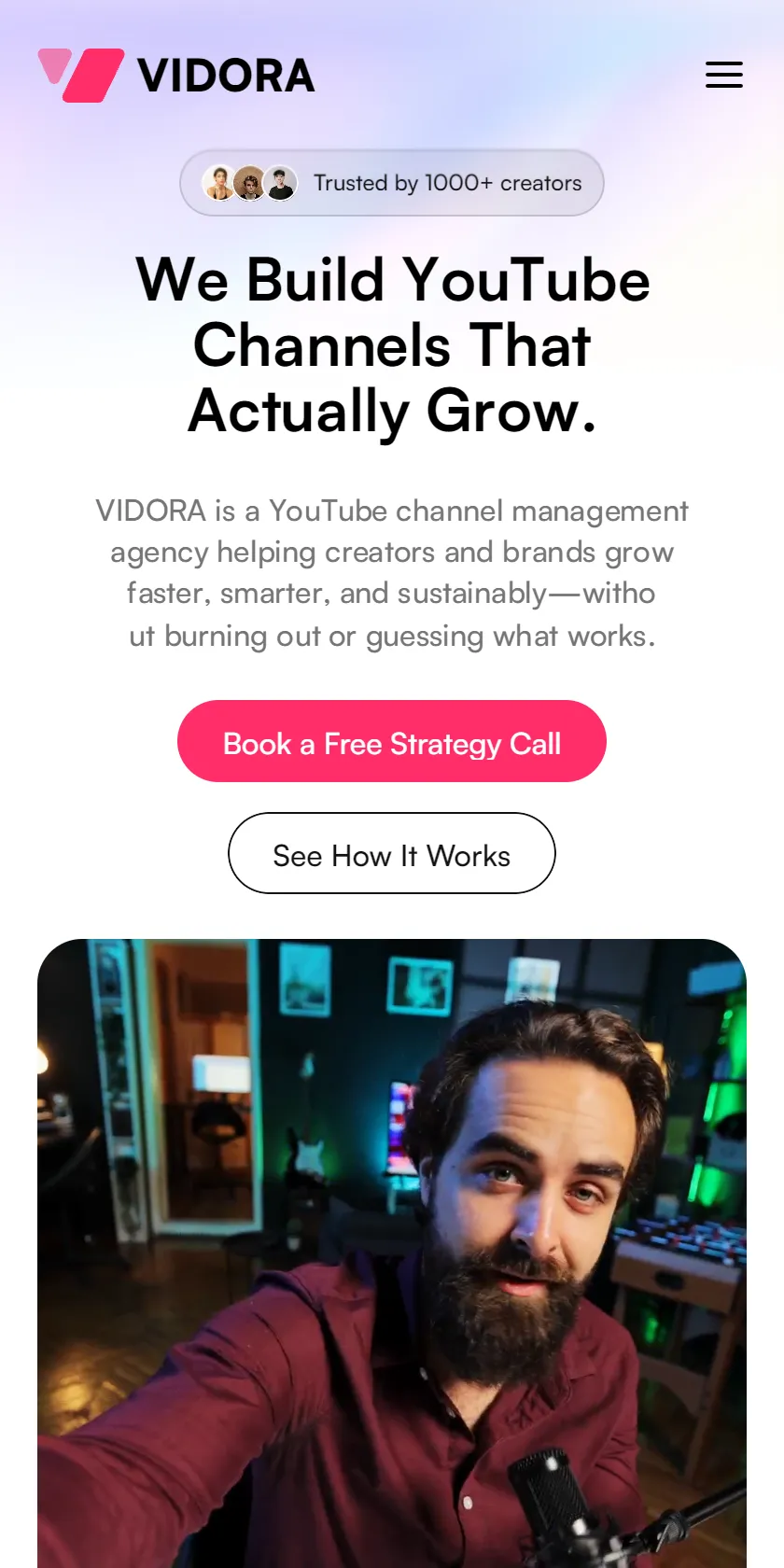Screen dimensions: 784x1568
Task: Open the hamburger menu
Action: point(724,75)
